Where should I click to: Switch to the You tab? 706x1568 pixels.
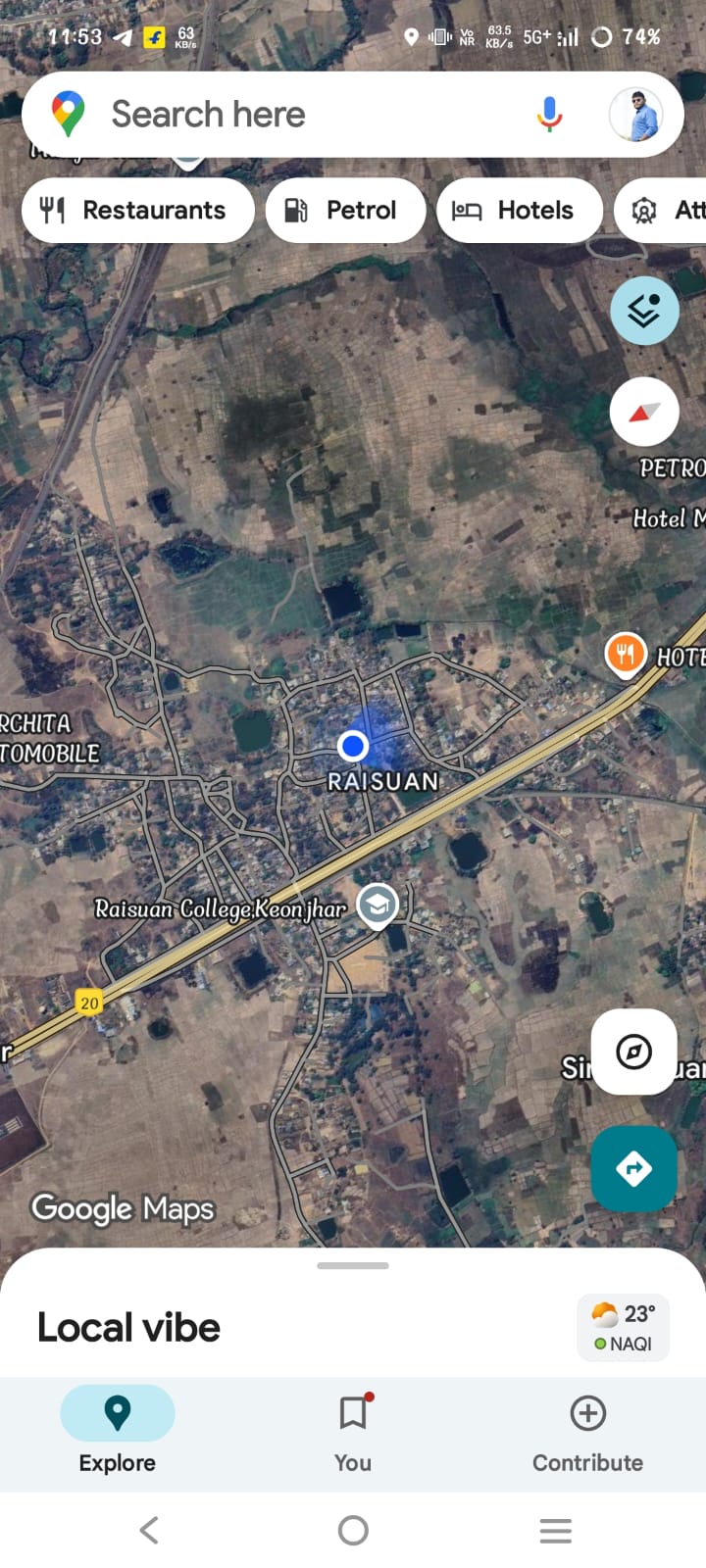point(353,1433)
